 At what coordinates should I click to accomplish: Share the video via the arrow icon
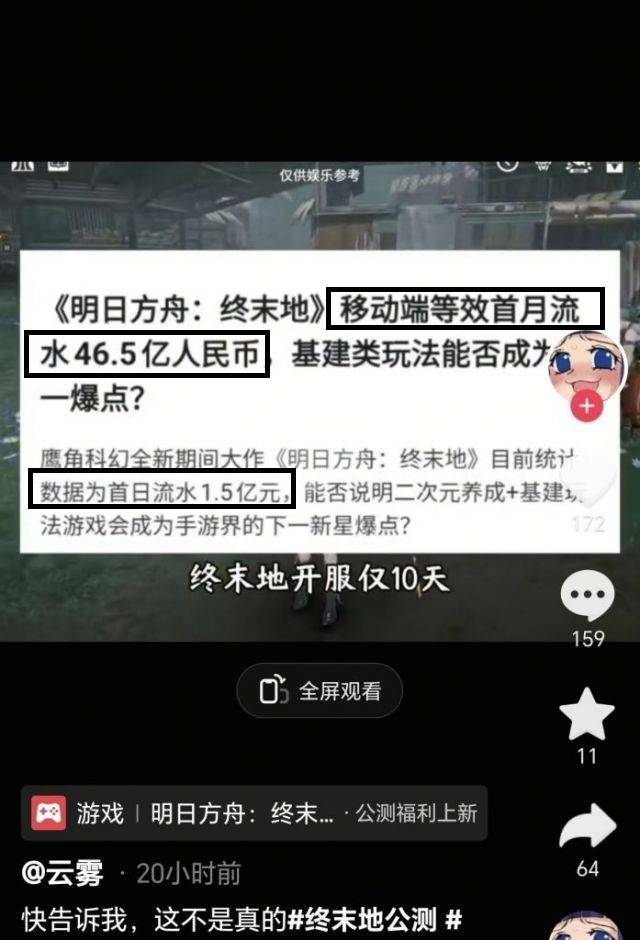[587, 826]
